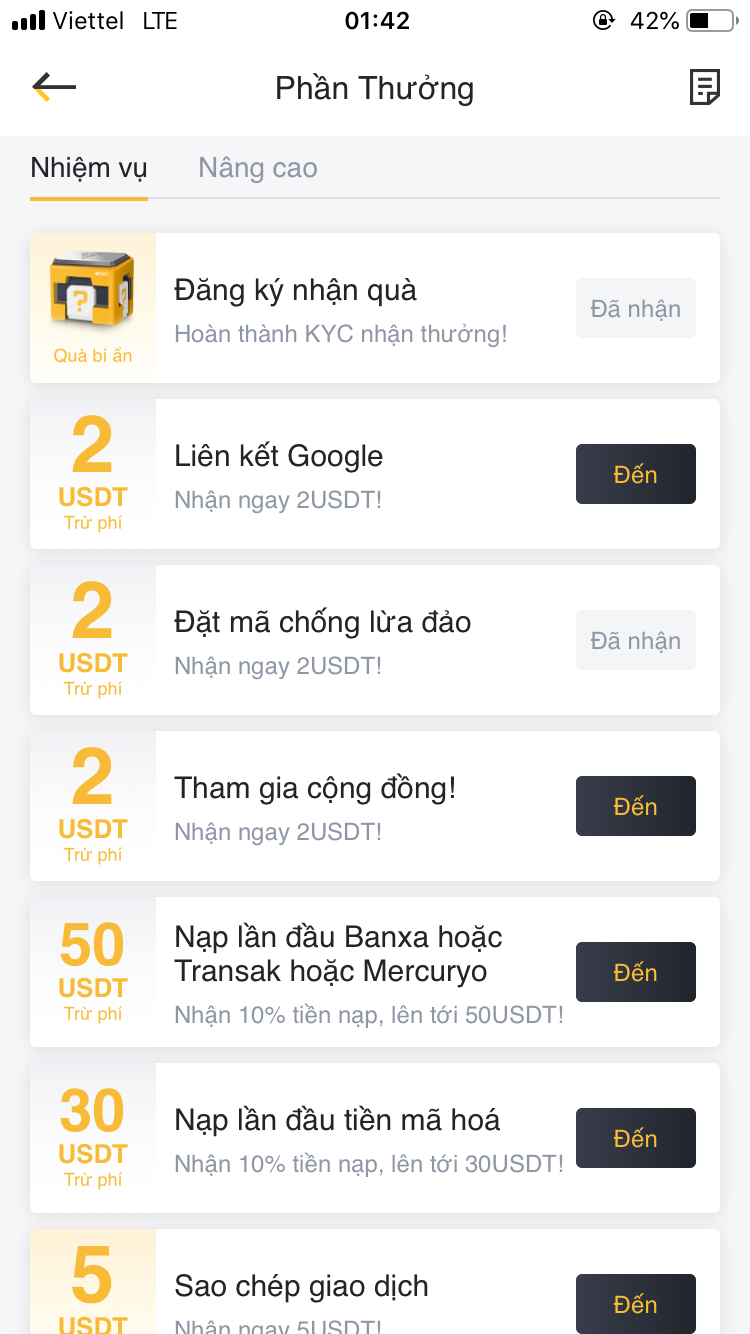Image resolution: width=750 pixels, height=1334 pixels.
Task: Go to Nạp lần đầu Banxa task
Action: click(x=635, y=972)
